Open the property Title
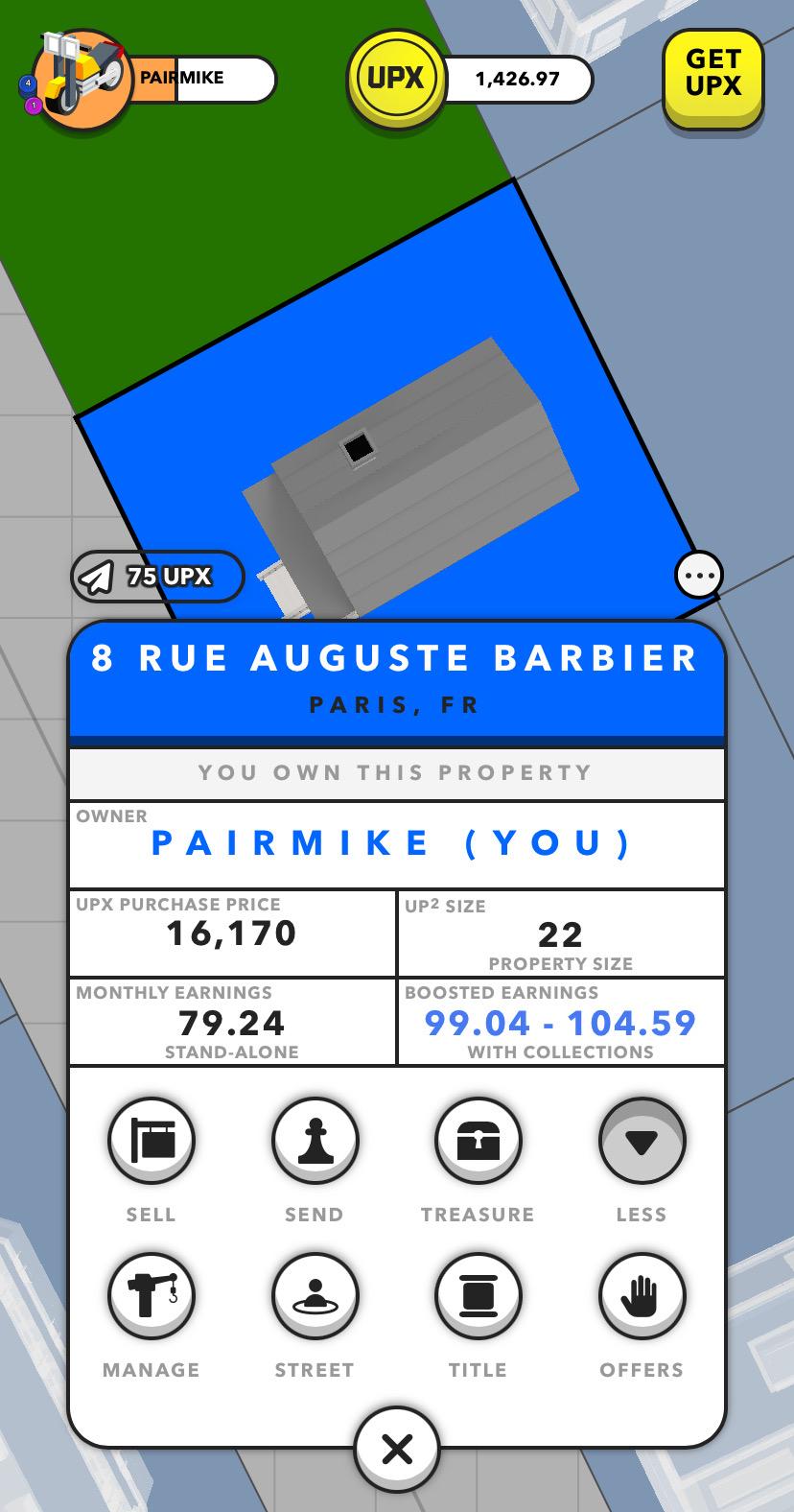This screenshot has height=1512, width=794. [x=478, y=1296]
